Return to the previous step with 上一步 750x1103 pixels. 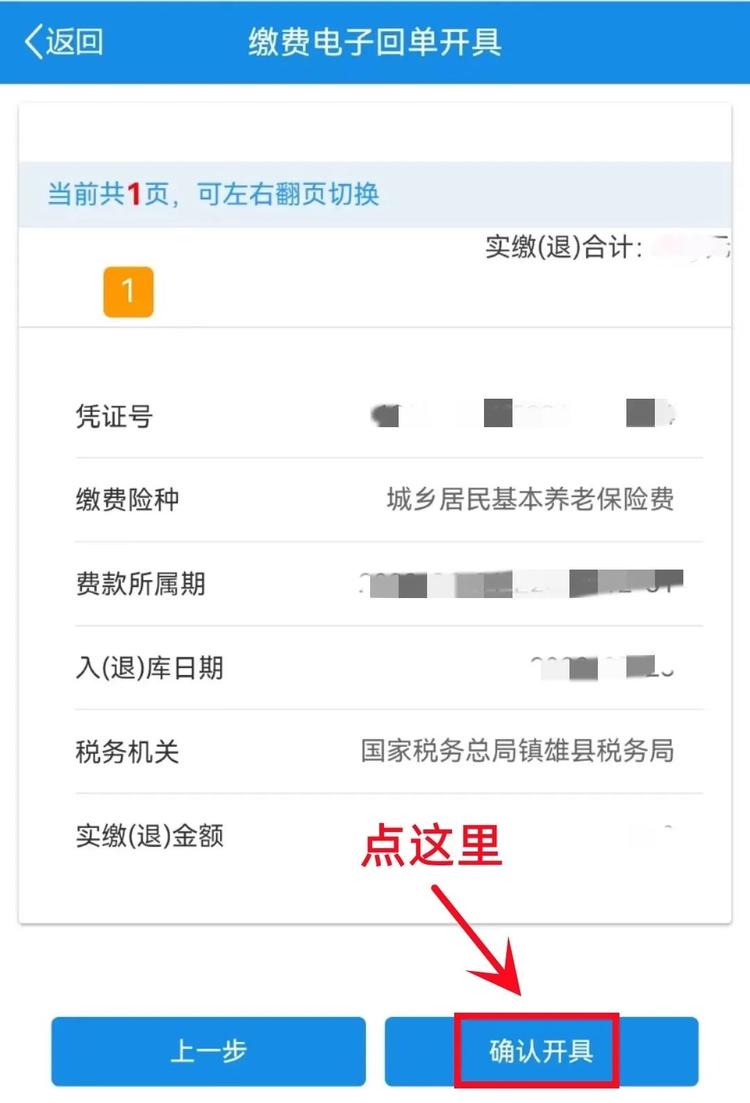point(208,1051)
